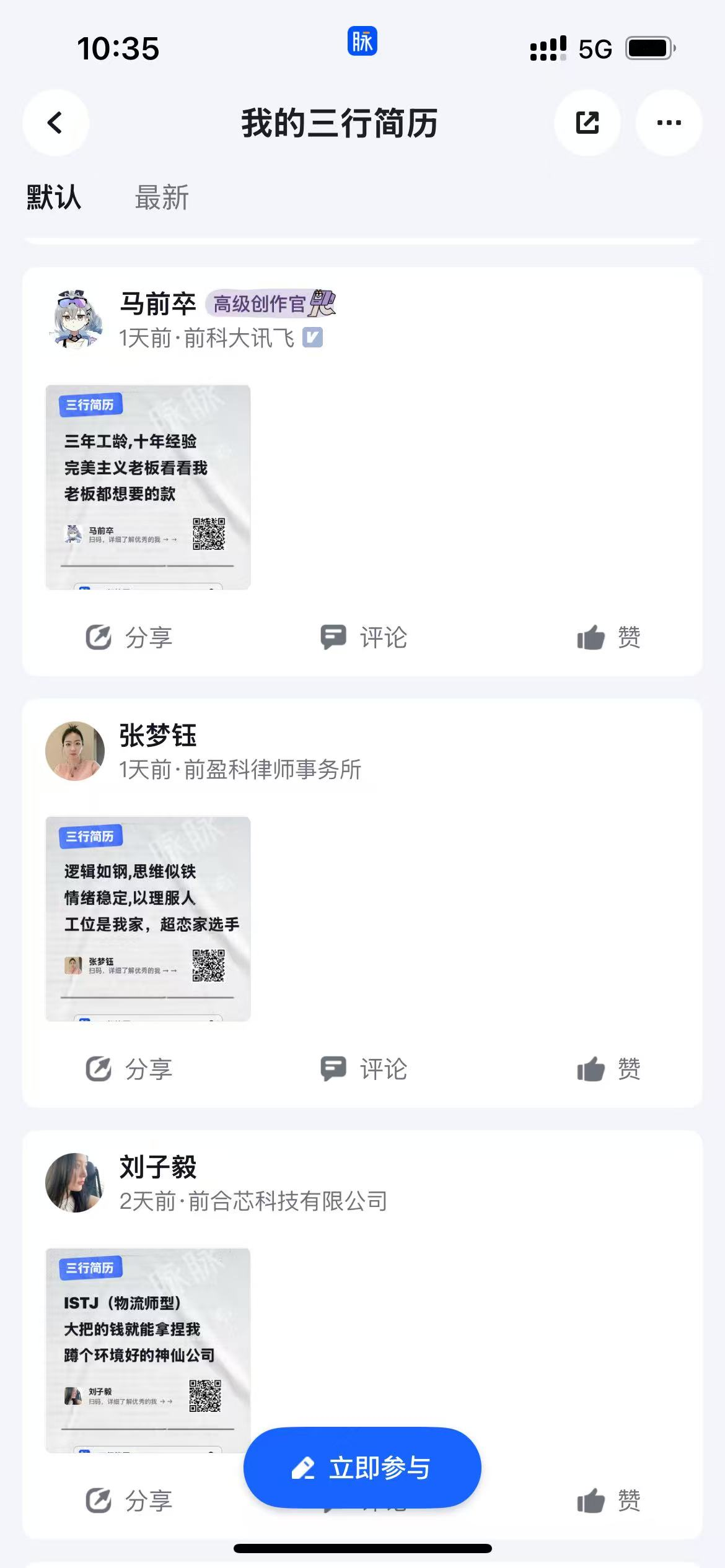Like 马前卒's post
The height and width of the screenshot is (1568, 725).
pyautogui.click(x=609, y=637)
